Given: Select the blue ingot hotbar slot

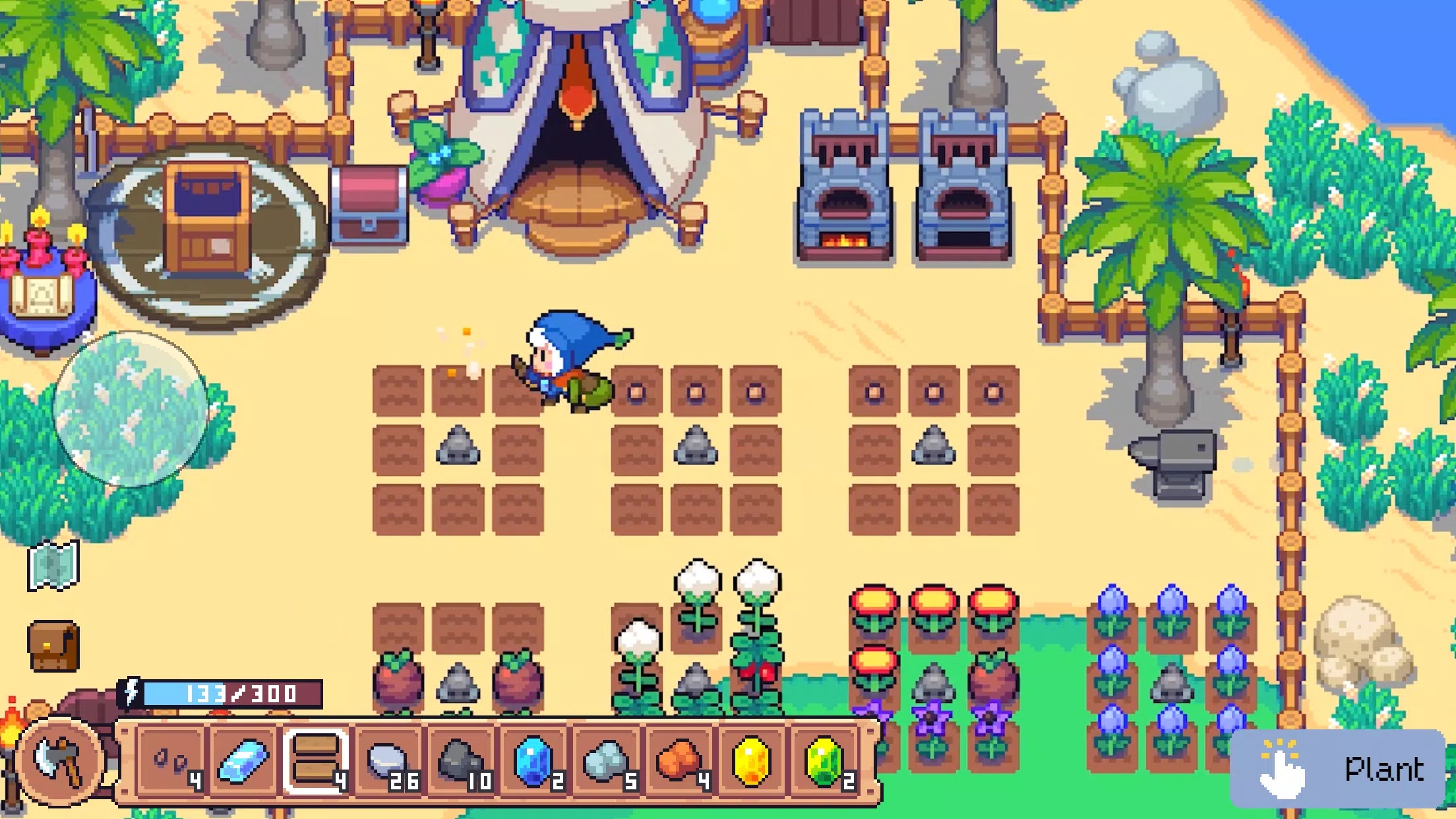Looking at the screenshot, I should (x=243, y=762).
